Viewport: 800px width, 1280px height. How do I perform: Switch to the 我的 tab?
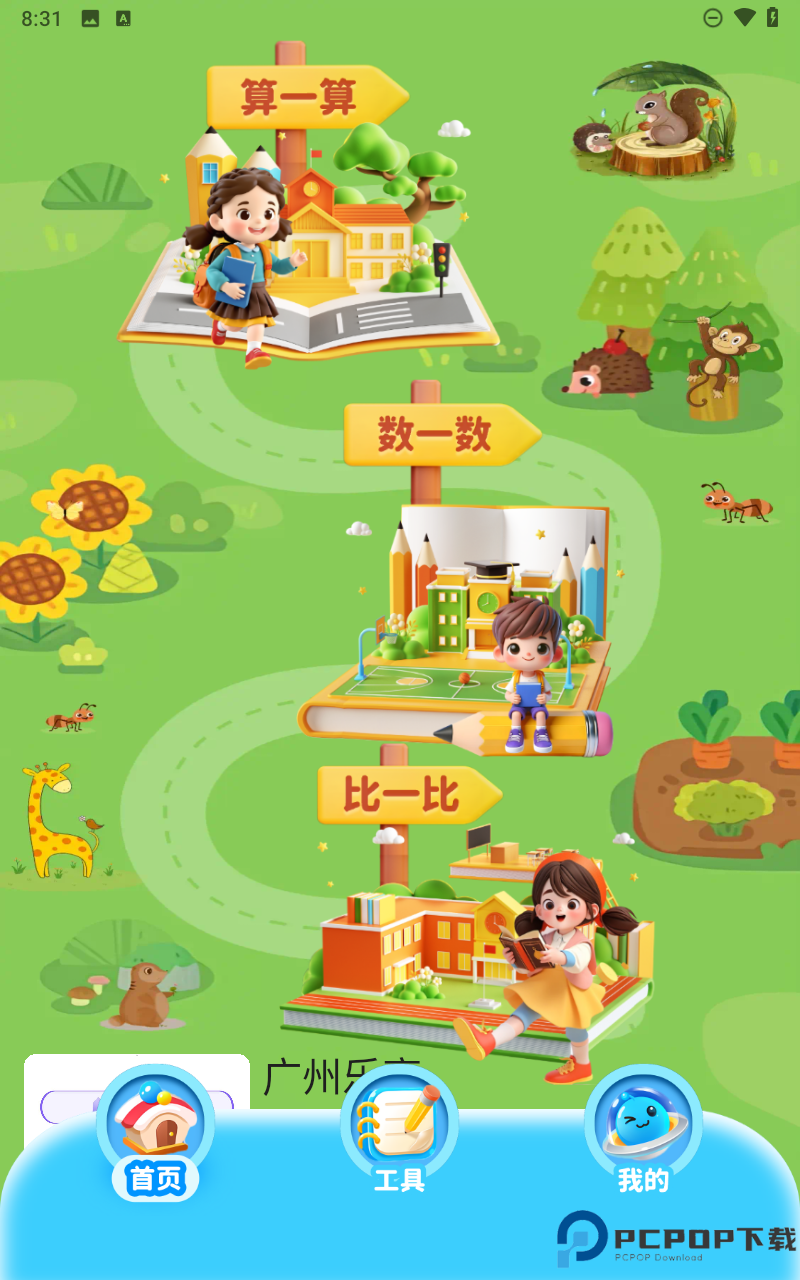pyautogui.click(x=642, y=1135)
